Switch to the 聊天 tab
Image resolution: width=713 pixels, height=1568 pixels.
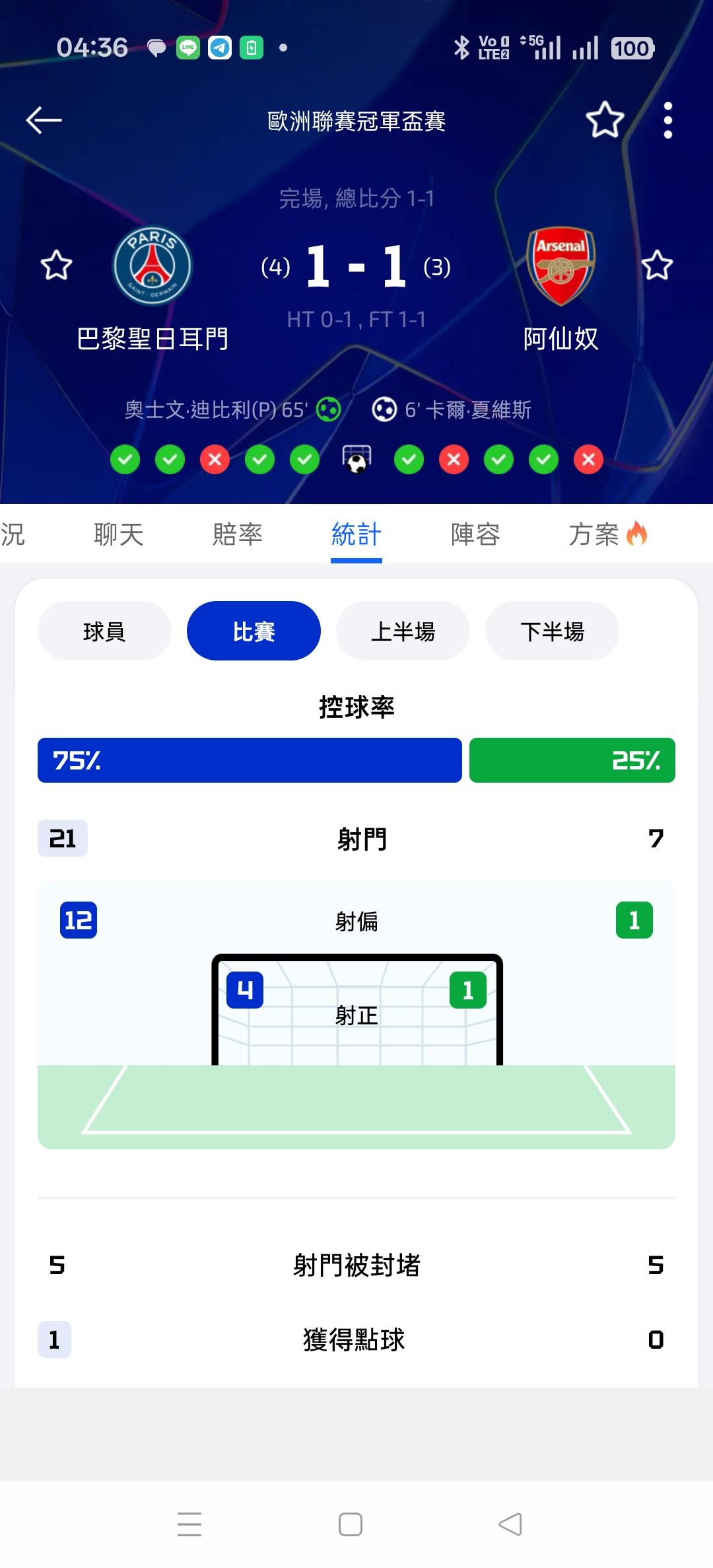coord(119,534)
